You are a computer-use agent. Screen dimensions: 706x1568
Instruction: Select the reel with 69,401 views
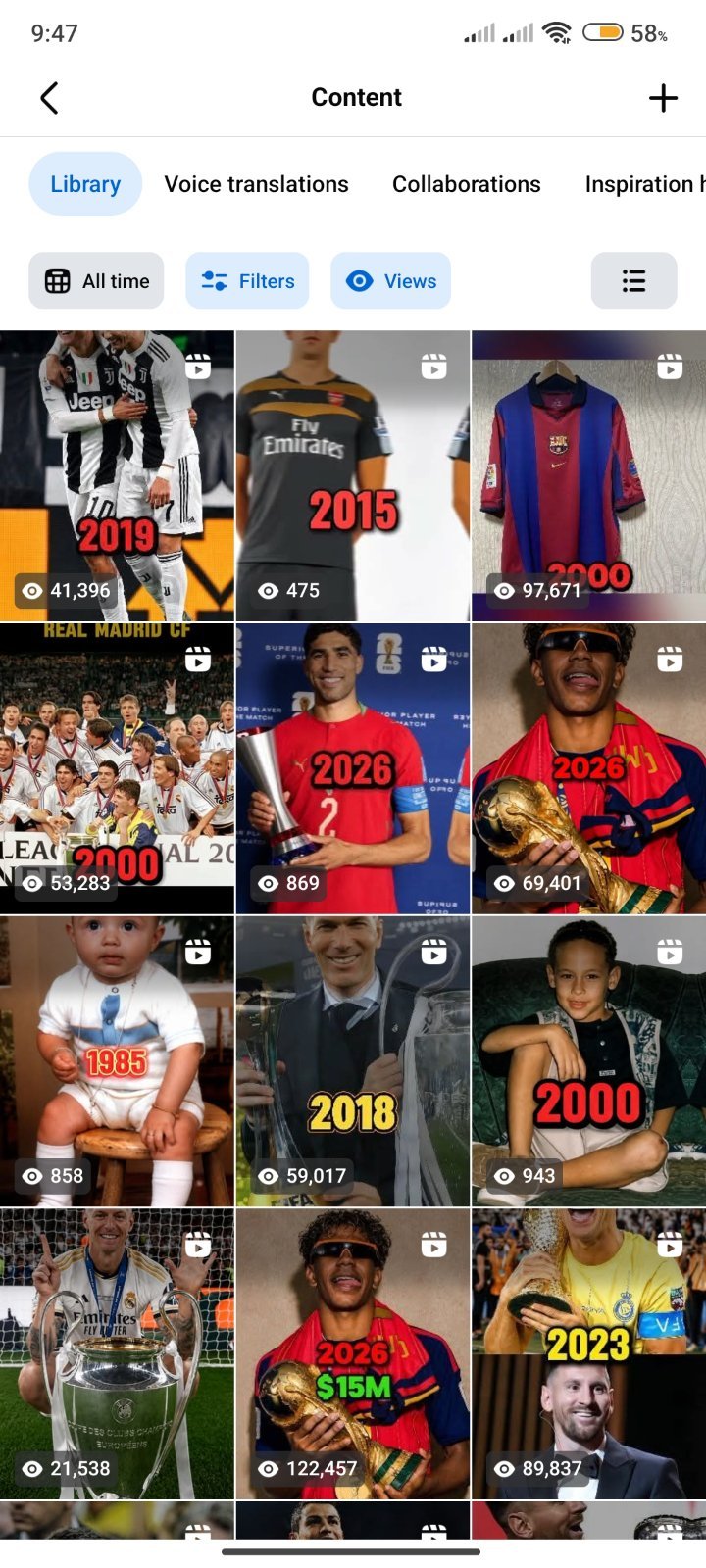click(x=589, y=768)
